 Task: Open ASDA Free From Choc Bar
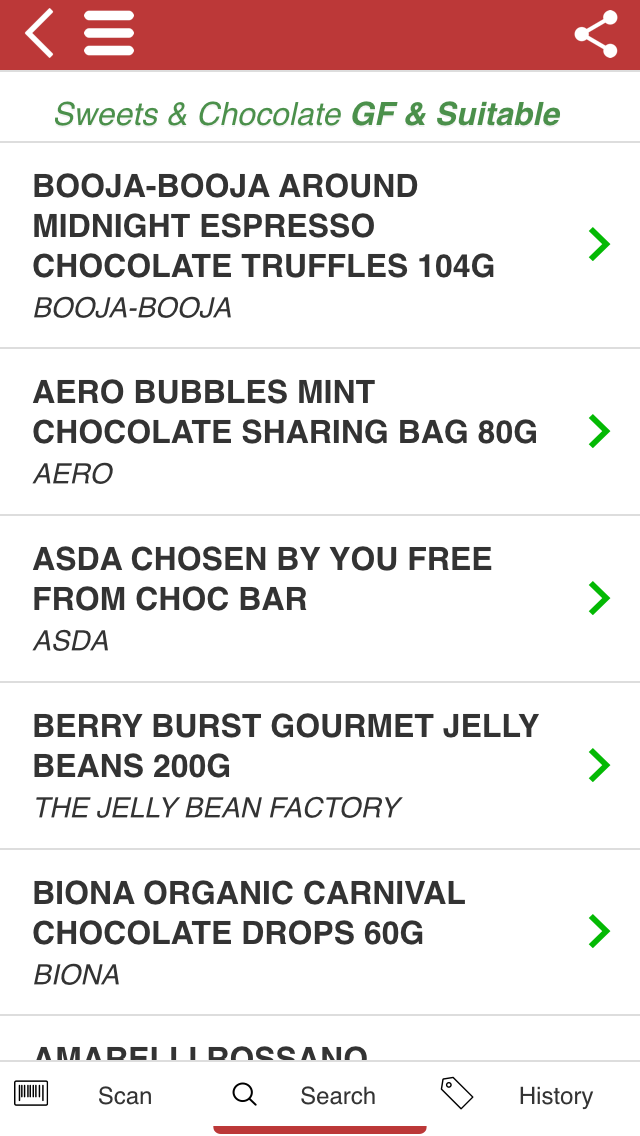point(320,598)
